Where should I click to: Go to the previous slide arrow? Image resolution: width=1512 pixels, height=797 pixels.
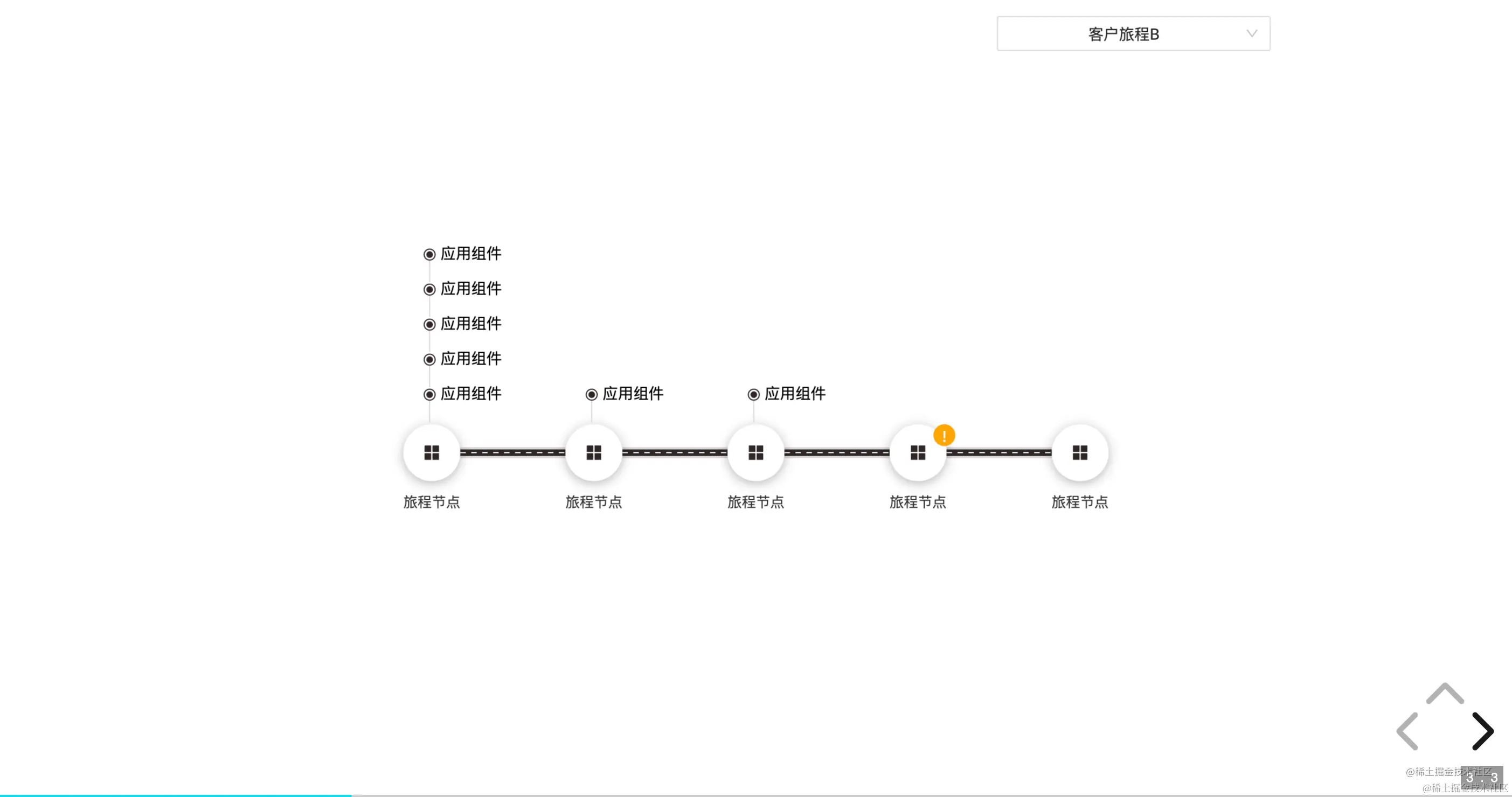[x=1407, y=731]
